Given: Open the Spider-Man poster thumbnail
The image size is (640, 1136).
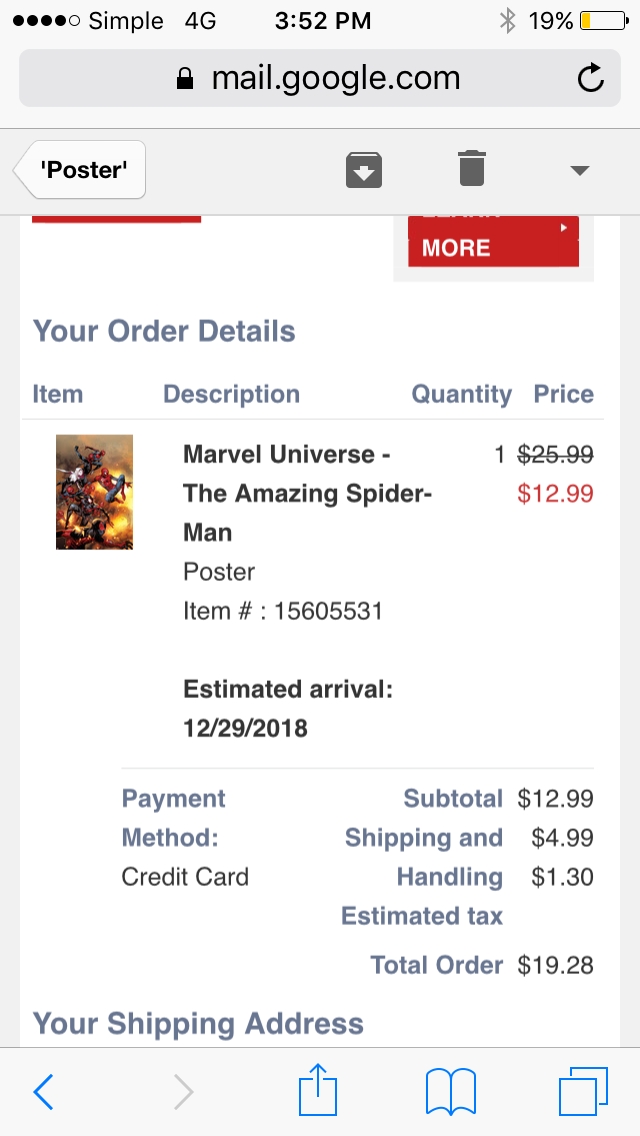Looking at the screenshot, I should [94, 492].
